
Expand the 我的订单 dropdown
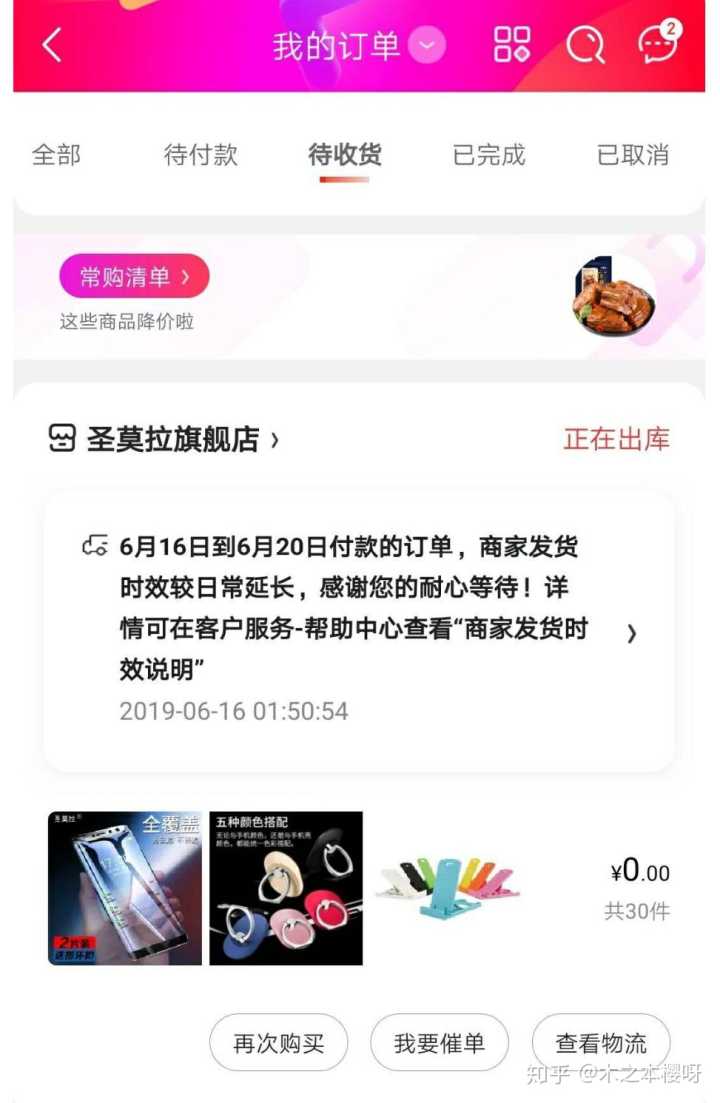click(x=427, y=45)
